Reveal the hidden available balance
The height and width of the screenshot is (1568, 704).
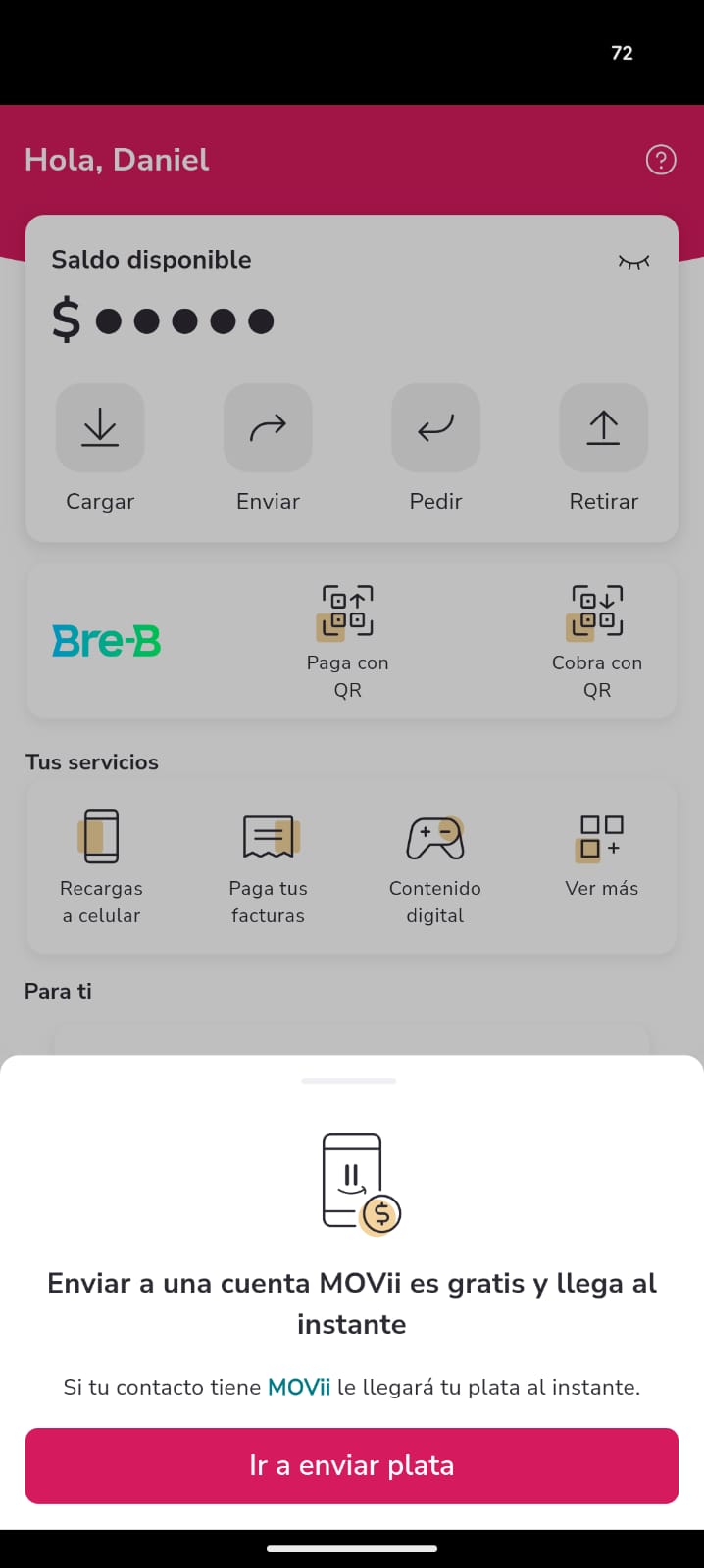[x=633, y=262]
